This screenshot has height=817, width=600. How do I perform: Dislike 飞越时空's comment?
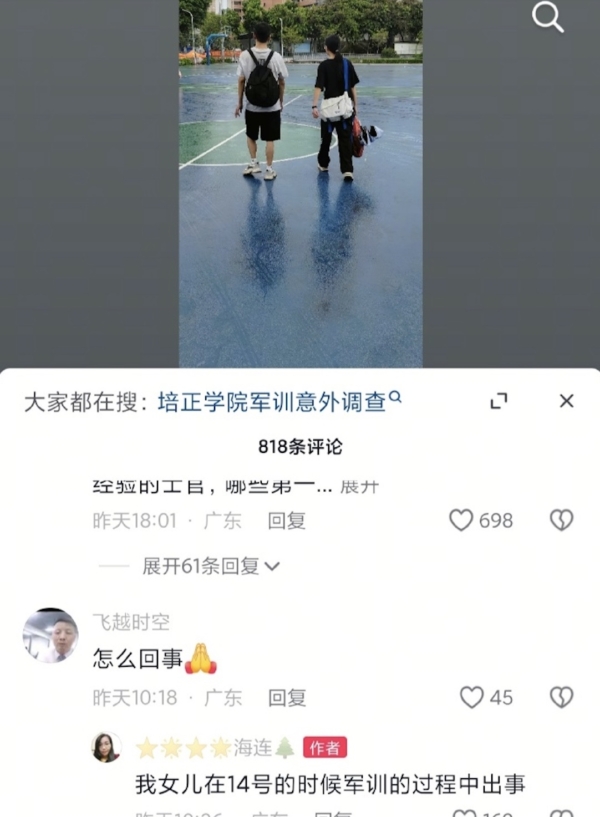[562, 697]
